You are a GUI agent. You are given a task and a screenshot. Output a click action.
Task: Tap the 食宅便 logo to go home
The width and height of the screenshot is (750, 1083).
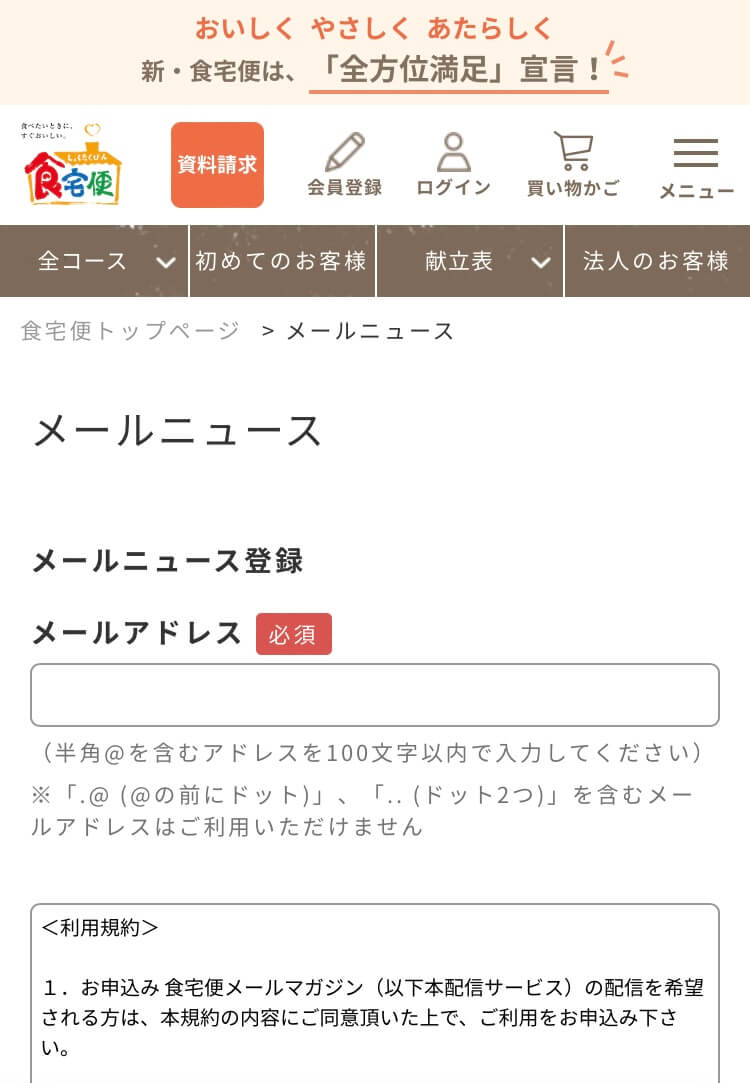point(72,164)
